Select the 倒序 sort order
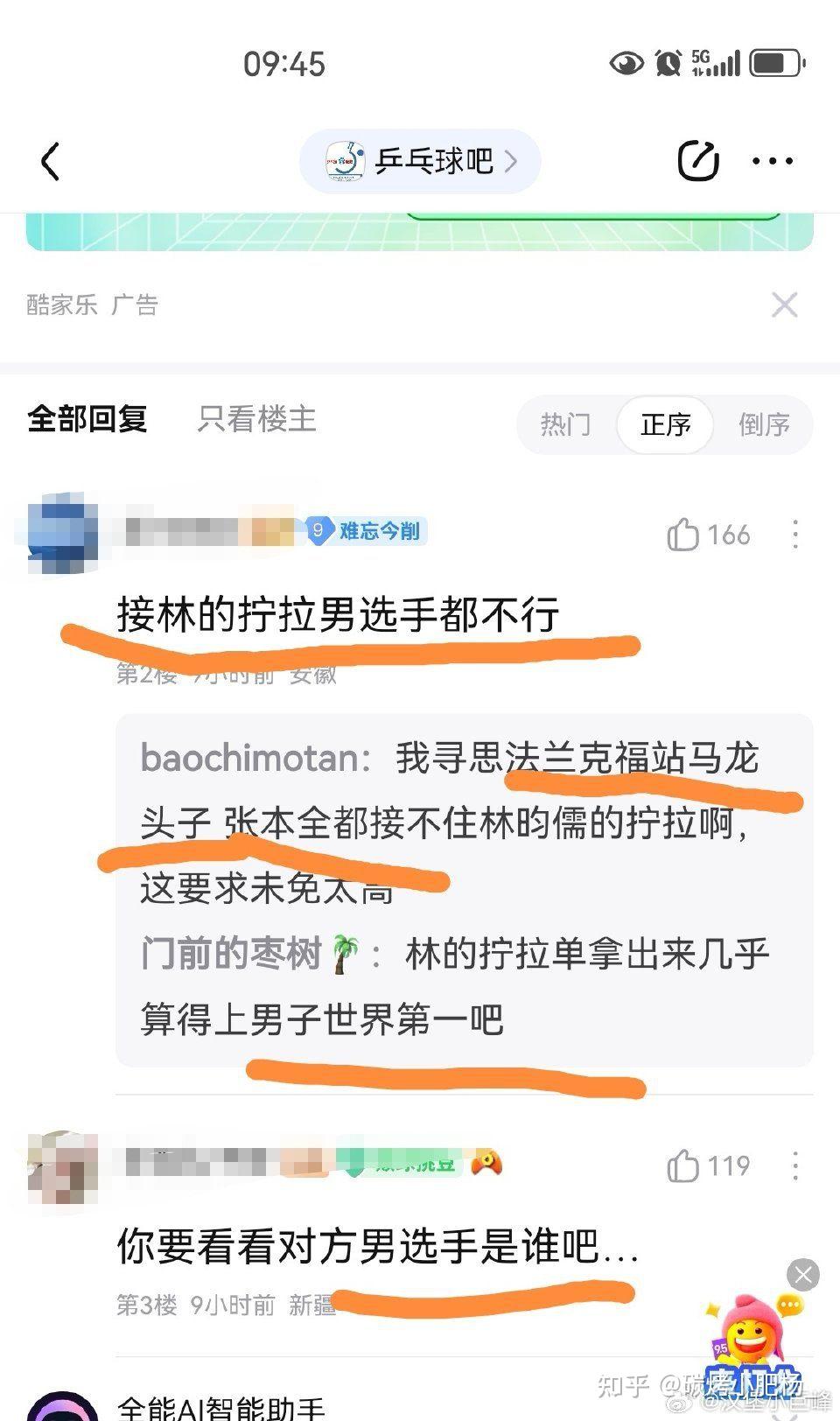840x1421 pixels. tap(764, 425)
